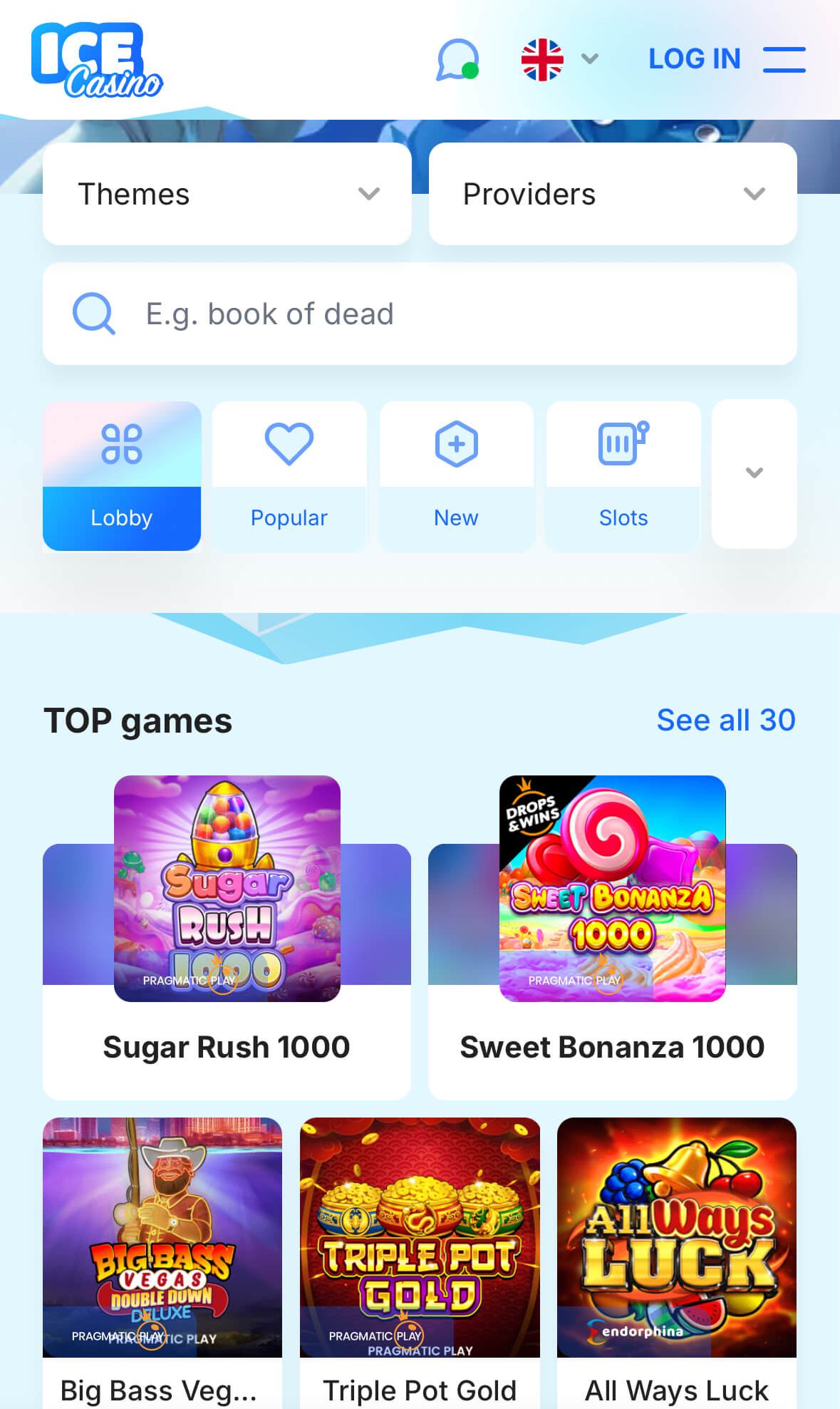Open See all 30 TOP games
This screenshot has width=840, height=1409.
click(726, 720)
